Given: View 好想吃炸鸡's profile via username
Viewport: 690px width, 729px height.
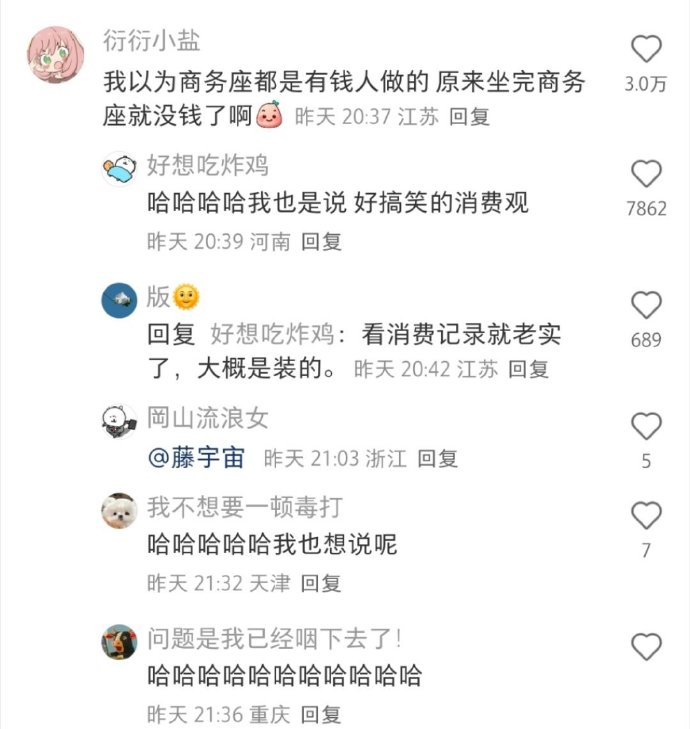Looking at the screenshot, I should point(207,165).
